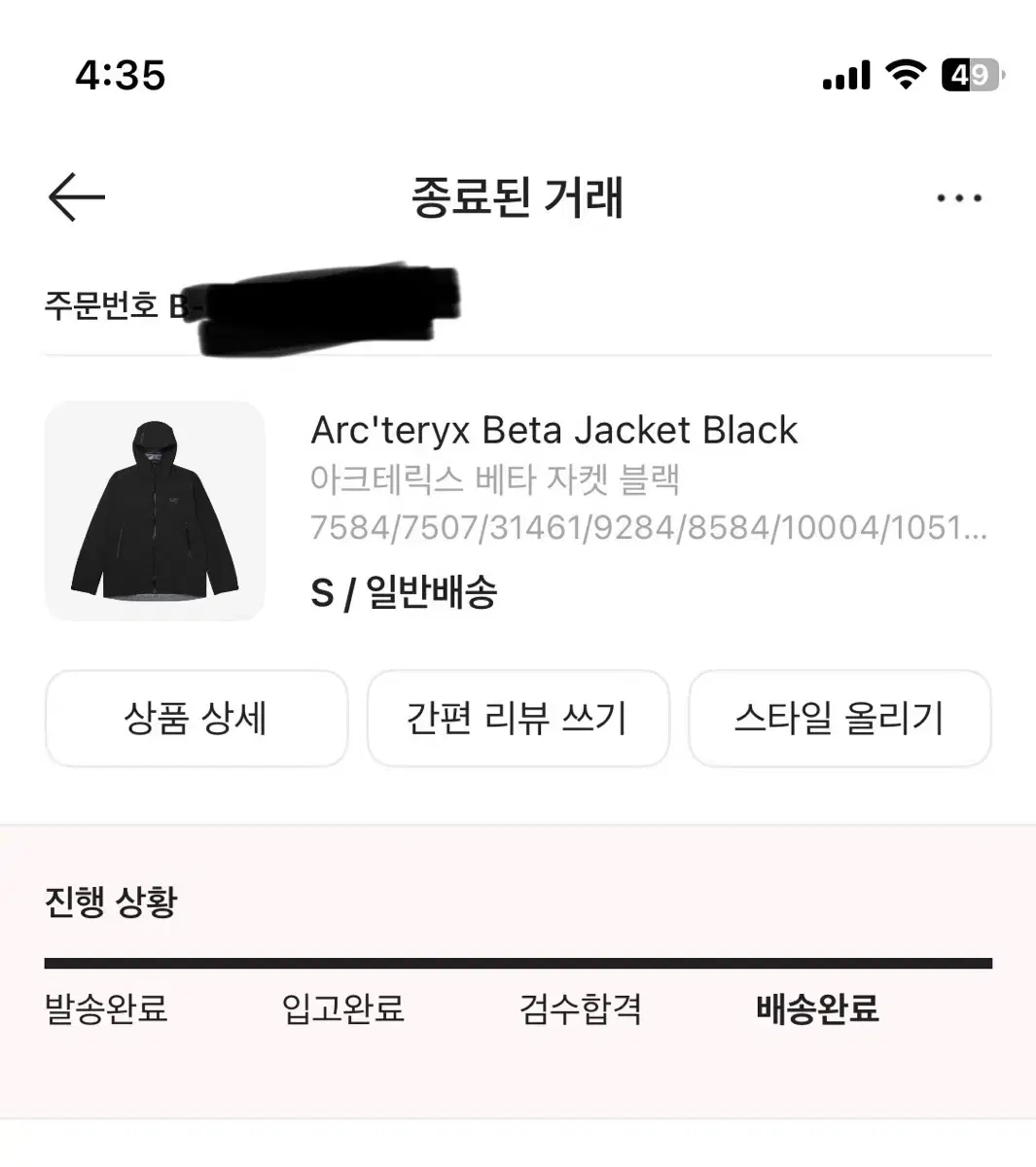Image resolution: width=1036 pixels, height=1167 pixels.
Task: Tap the 검수합격 status label
Action: tap(581, 1009)
